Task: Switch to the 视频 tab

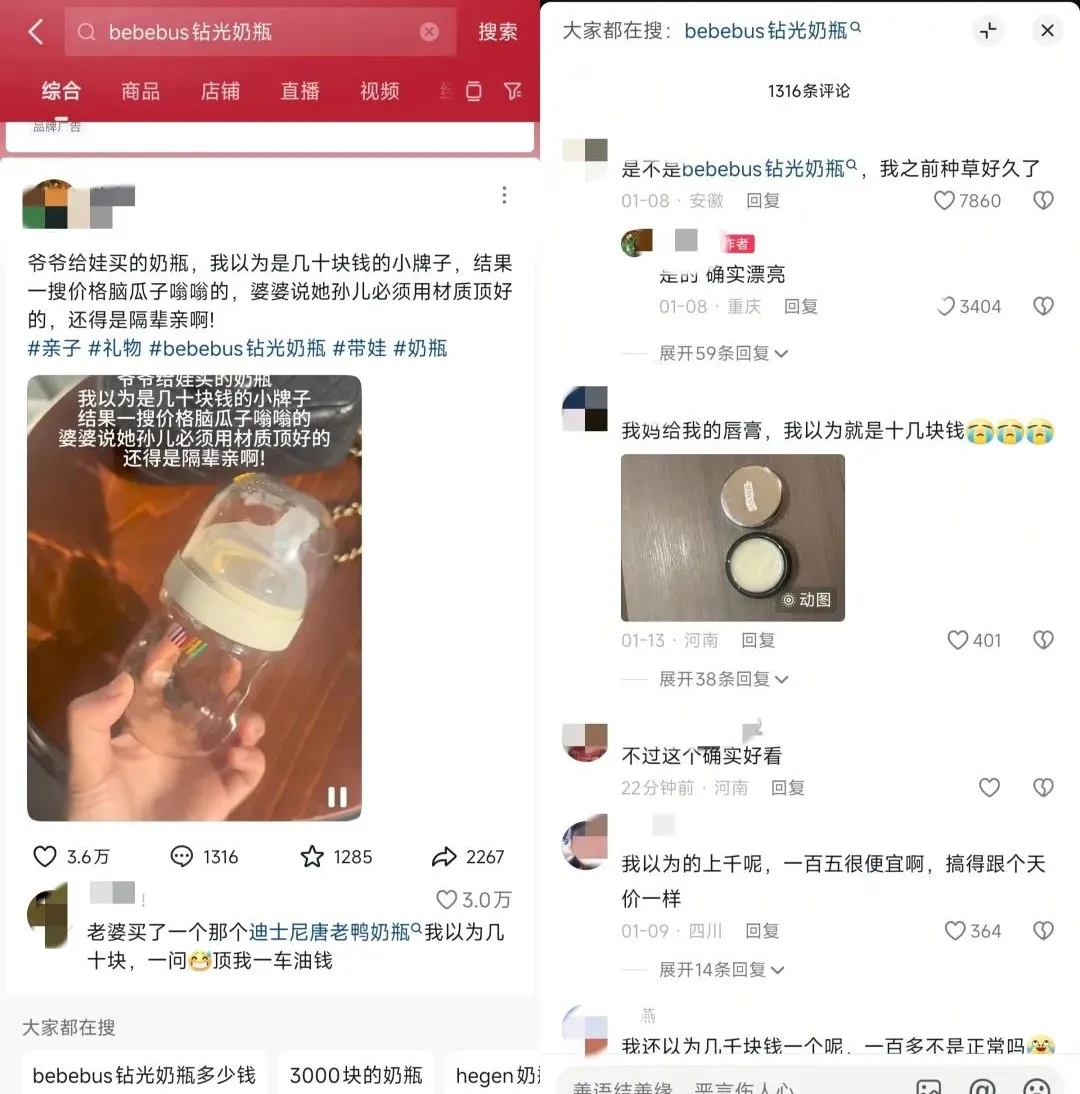Action: coord(379,91)
